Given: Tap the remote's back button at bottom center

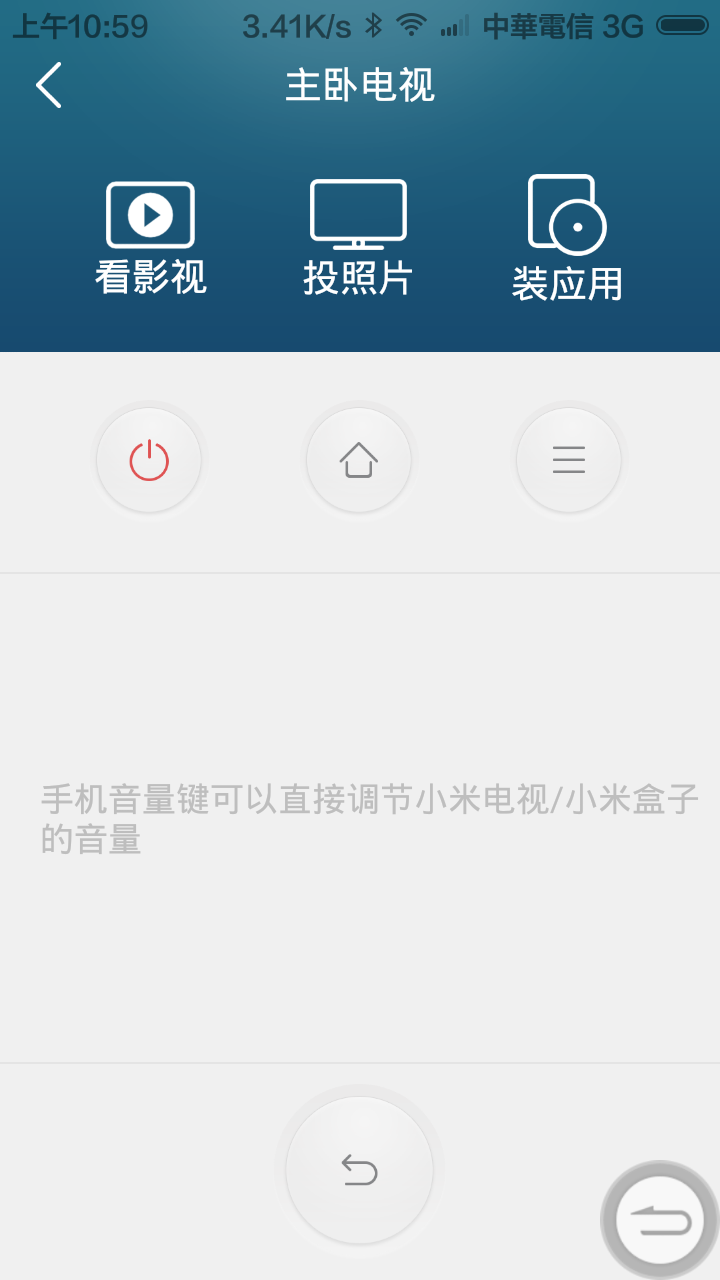Looking at the screenshot, I should coord(359,1169).
